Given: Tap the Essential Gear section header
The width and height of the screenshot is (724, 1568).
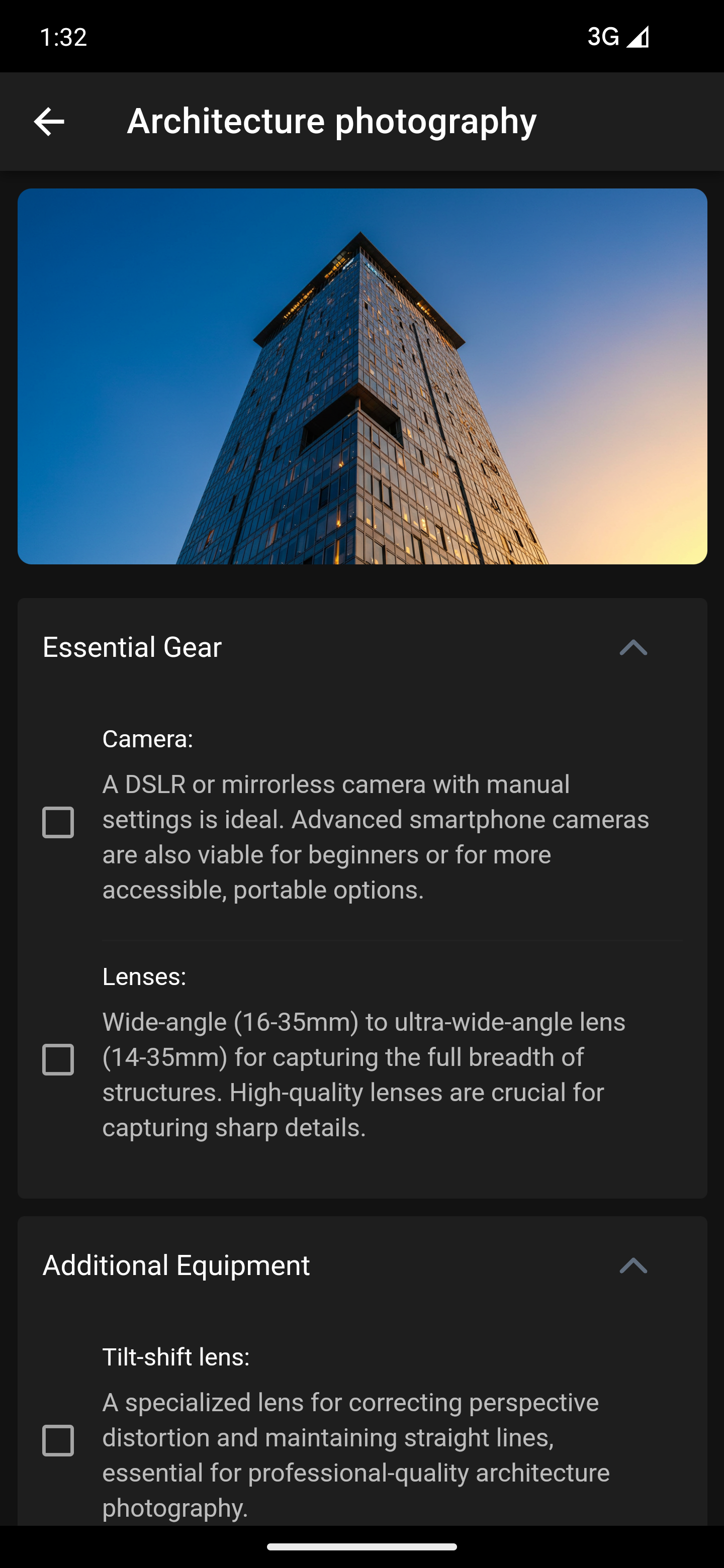Looking at the screenshot, I should [132, 648].
